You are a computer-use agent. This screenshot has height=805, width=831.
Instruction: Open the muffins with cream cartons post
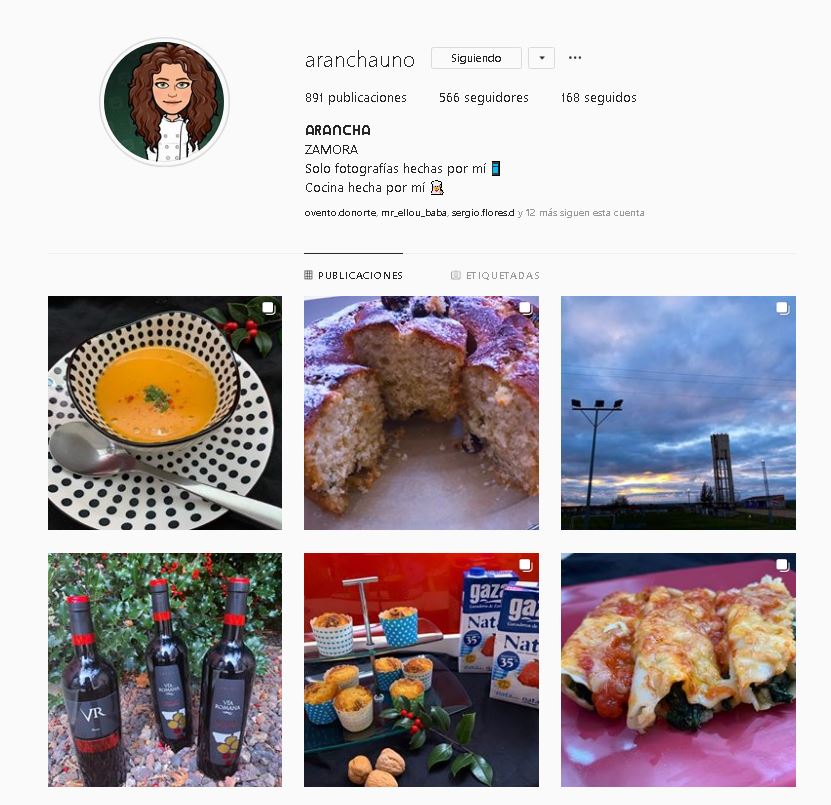tap(421, 670)
